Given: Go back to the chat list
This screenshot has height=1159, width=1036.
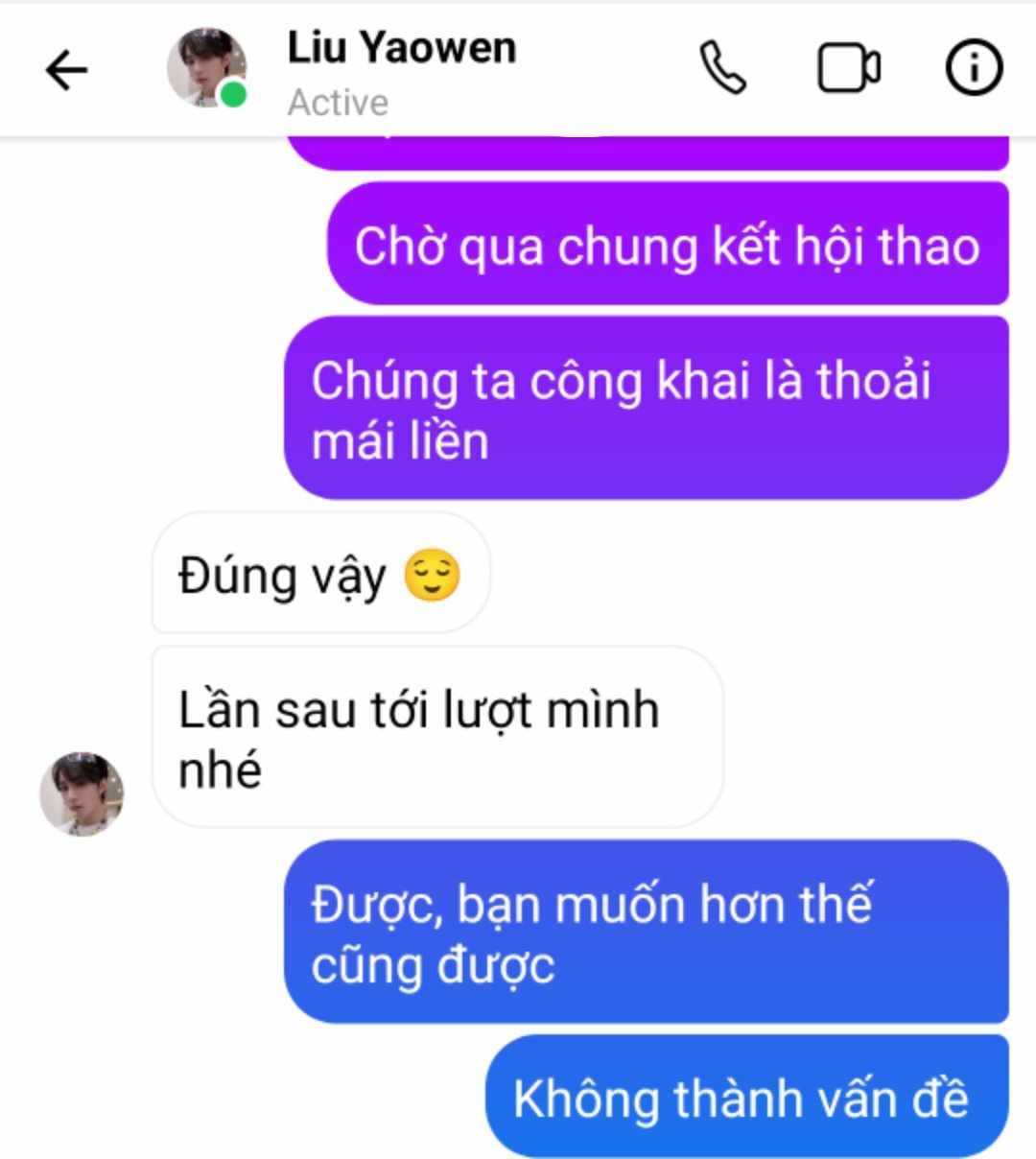Looking at the screenshot, I should 66,70.
